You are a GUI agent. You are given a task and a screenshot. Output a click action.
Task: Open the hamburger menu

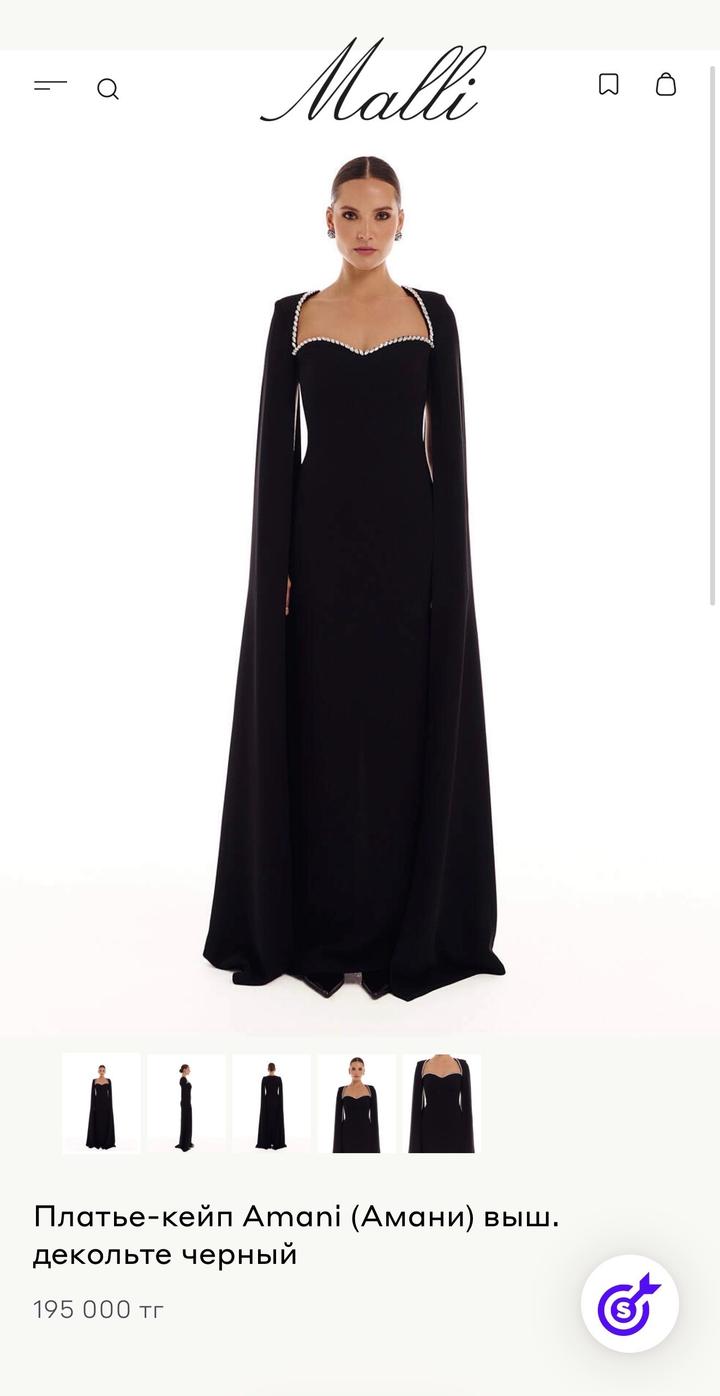(x=50, y=86)
